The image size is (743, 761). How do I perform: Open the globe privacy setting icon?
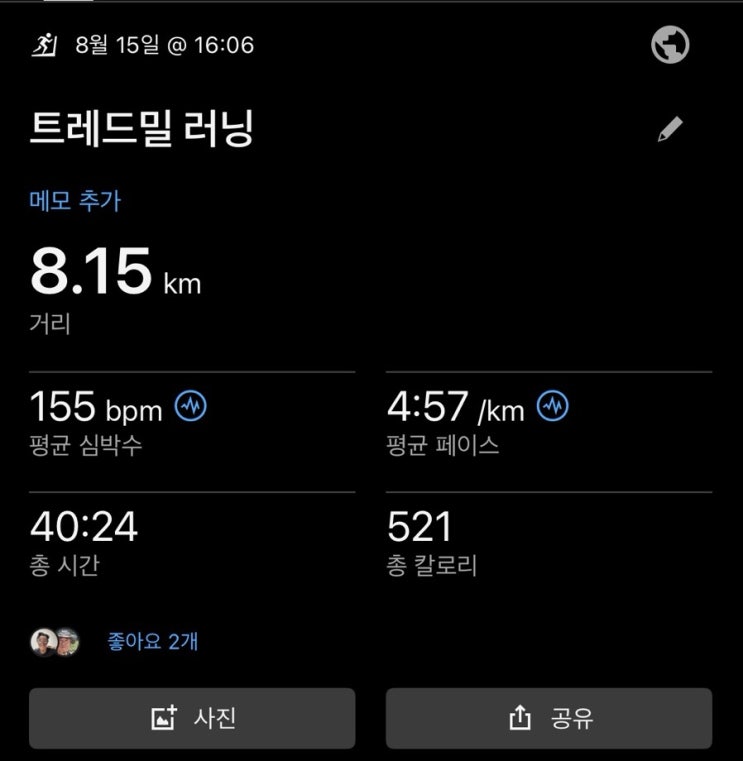click(x=670, y=45)
